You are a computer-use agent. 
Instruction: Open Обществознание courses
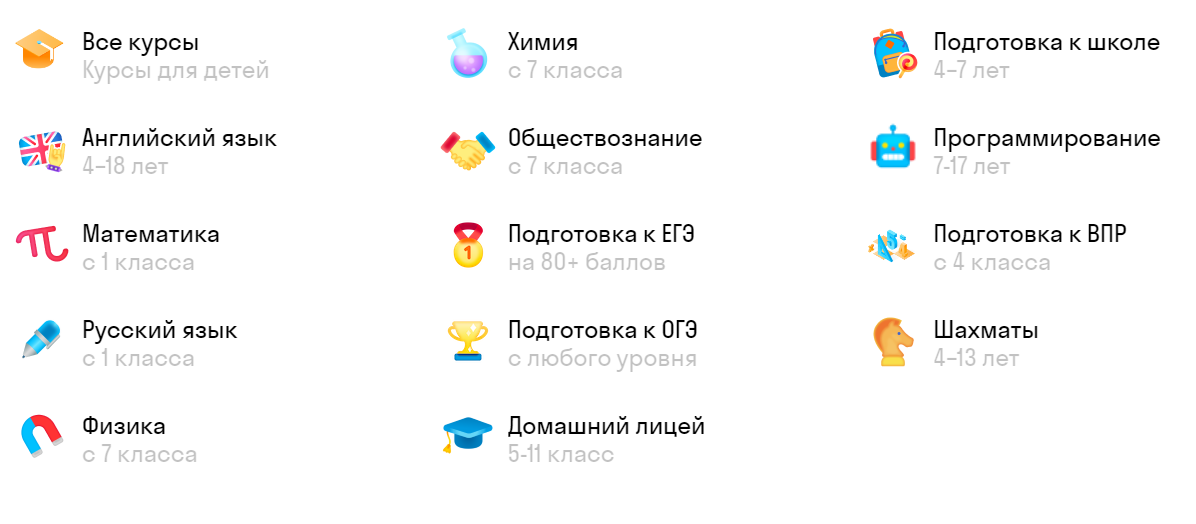click(x=604, y=140)
